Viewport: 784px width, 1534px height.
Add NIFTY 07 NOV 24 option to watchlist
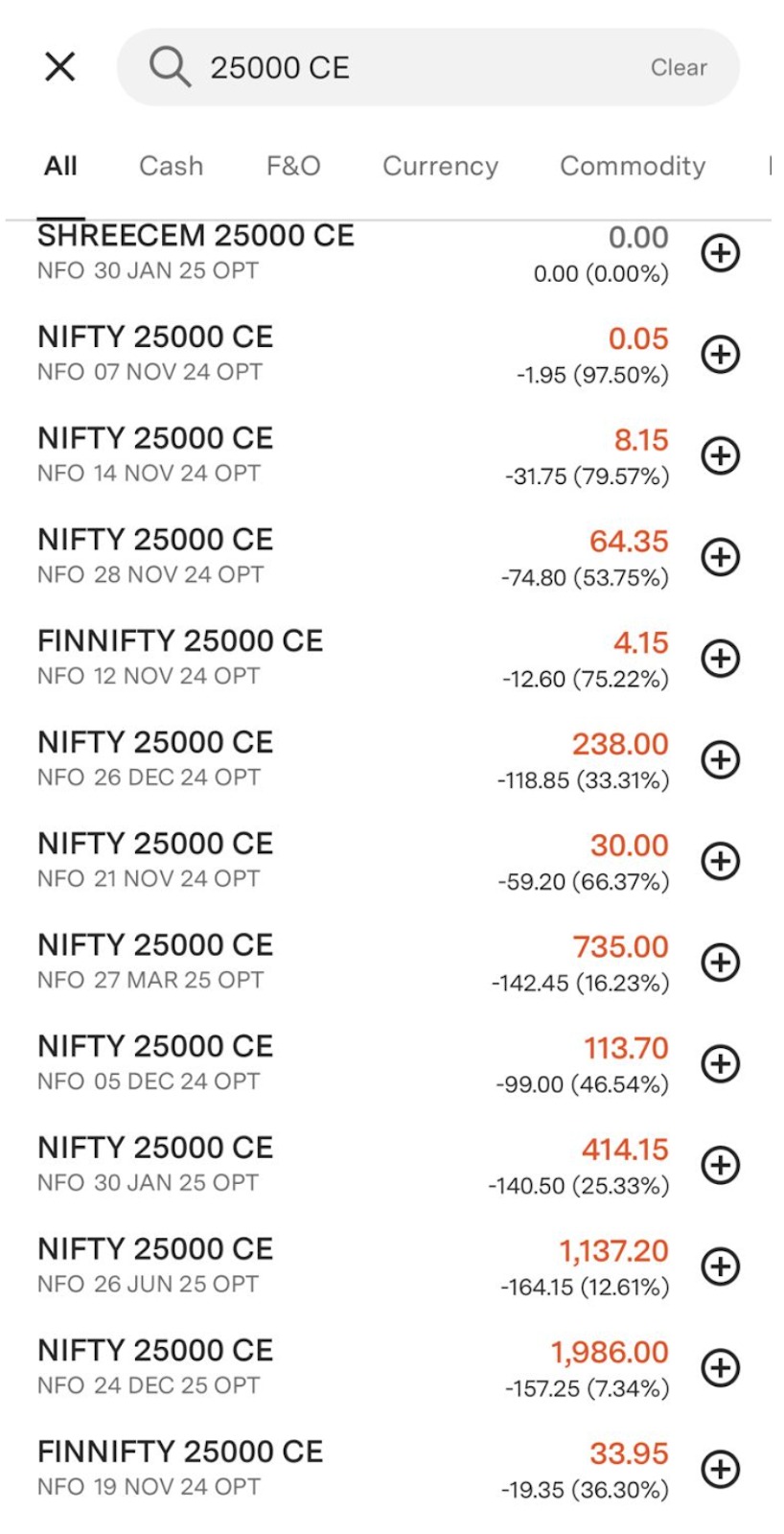click(x=721, y=355)
